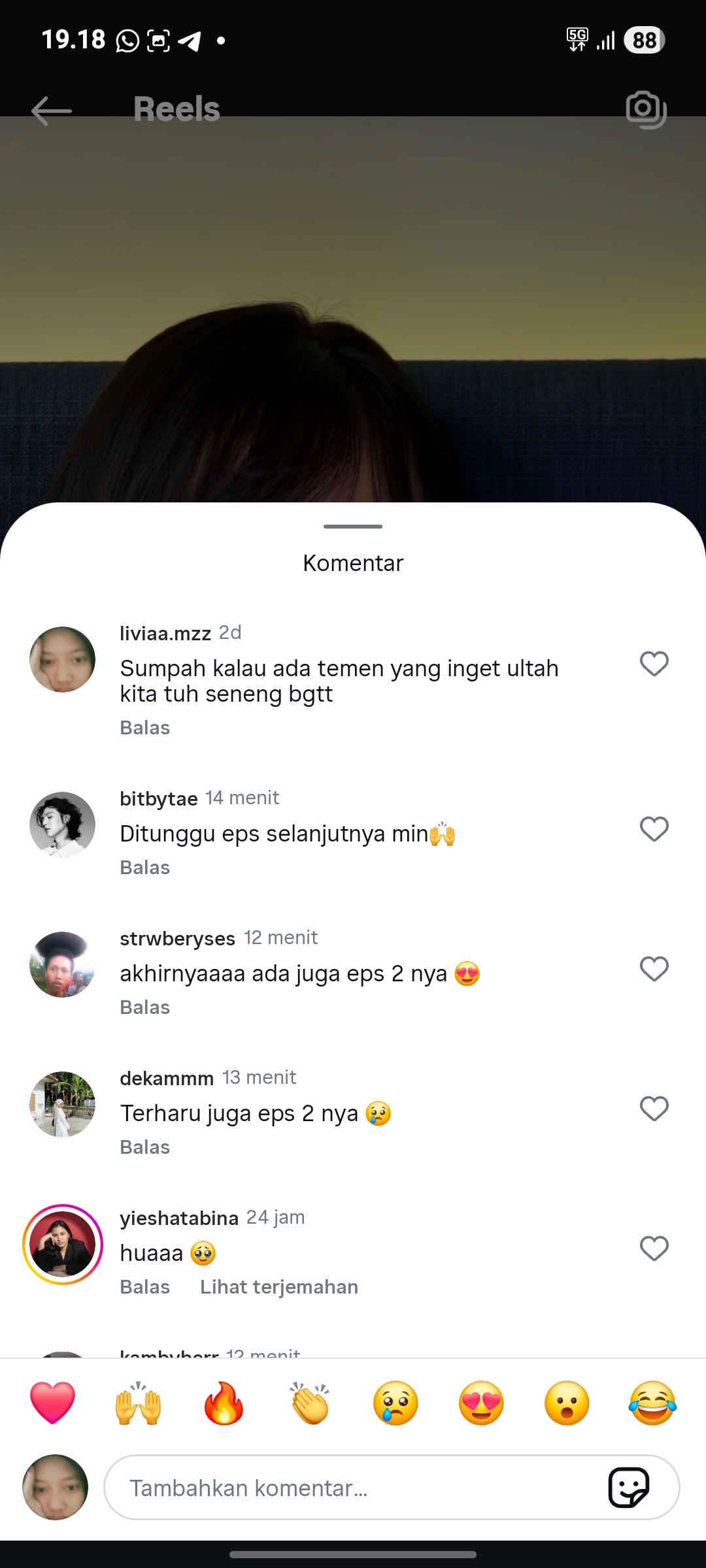Go back from the Reels screen
The width and height of the screenshot is (706, 1568).
click(52, 110)
